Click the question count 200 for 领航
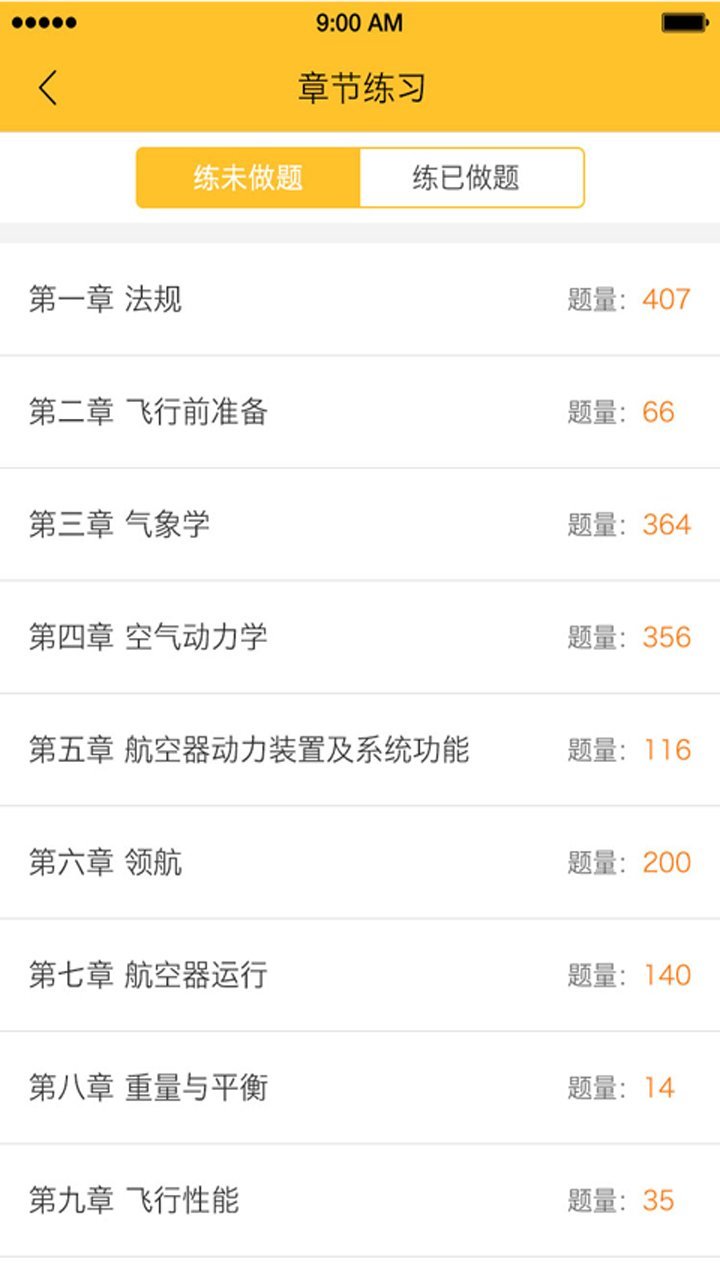This screenshot has width=720, height=1280. [x=666, y=862]
